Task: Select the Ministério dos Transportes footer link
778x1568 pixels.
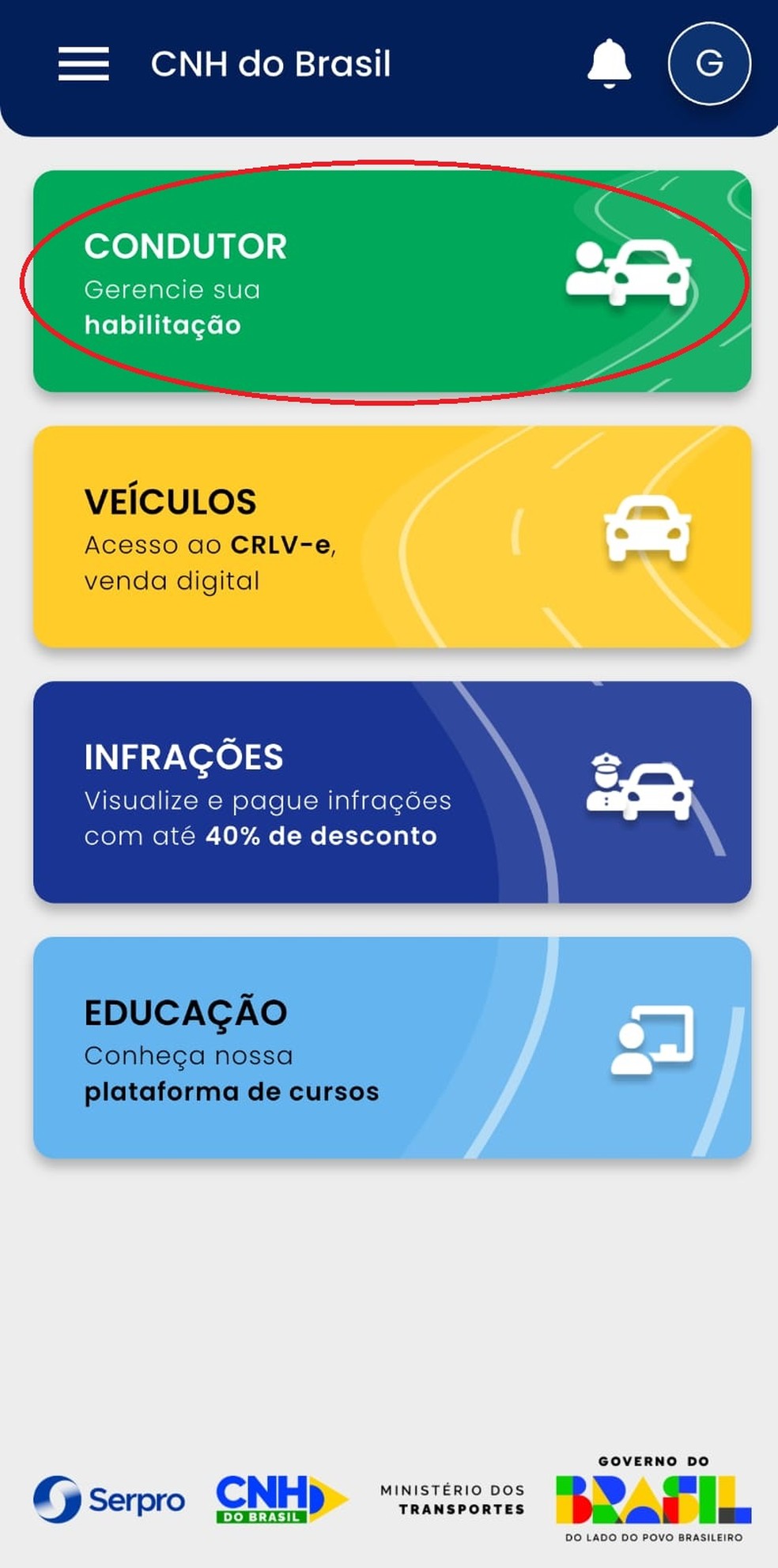Action: tap(451, 1499)
